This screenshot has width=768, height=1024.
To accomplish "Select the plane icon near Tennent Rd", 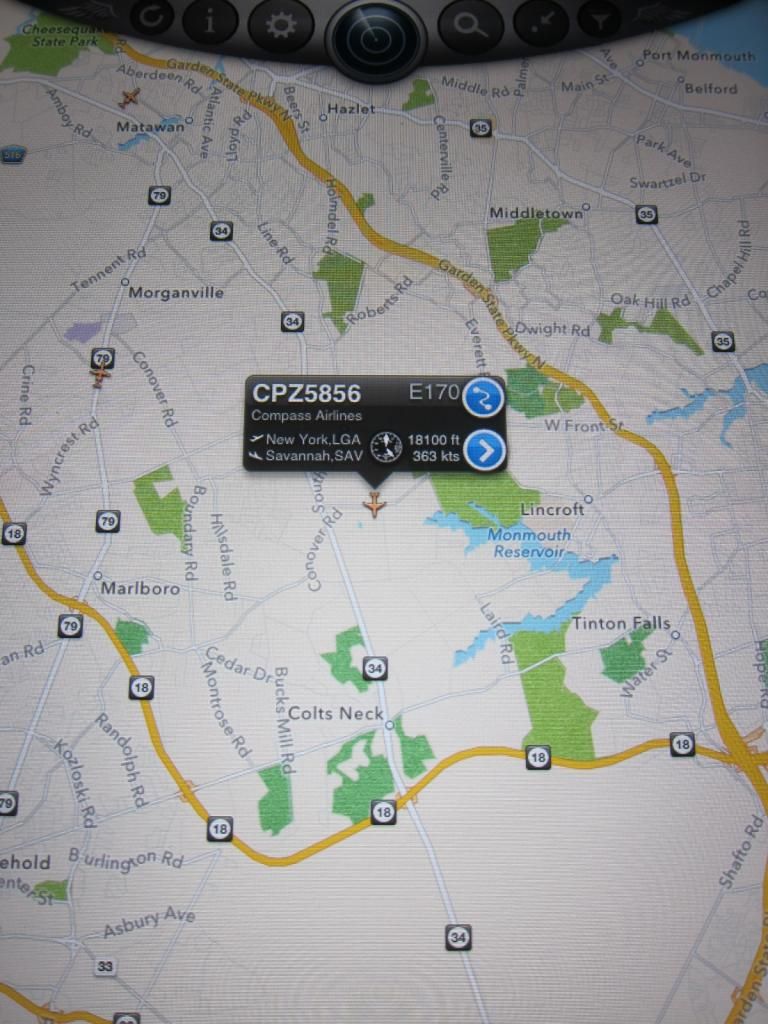I will pyautogui.click(x=100, y=374).
